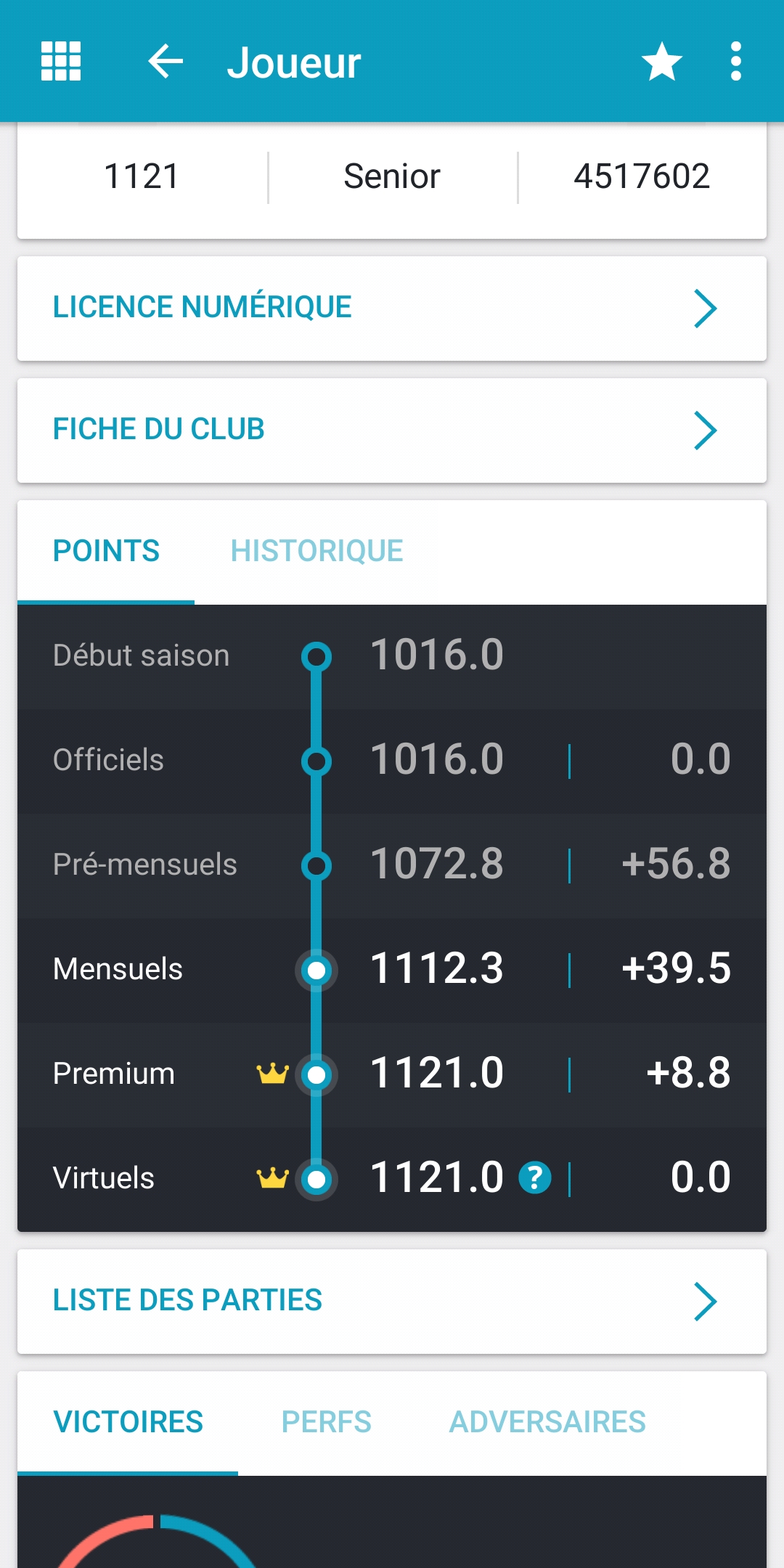Open Licence Numérique
The width and height of the screenshot is (784, 1568).
pos(392,309)
